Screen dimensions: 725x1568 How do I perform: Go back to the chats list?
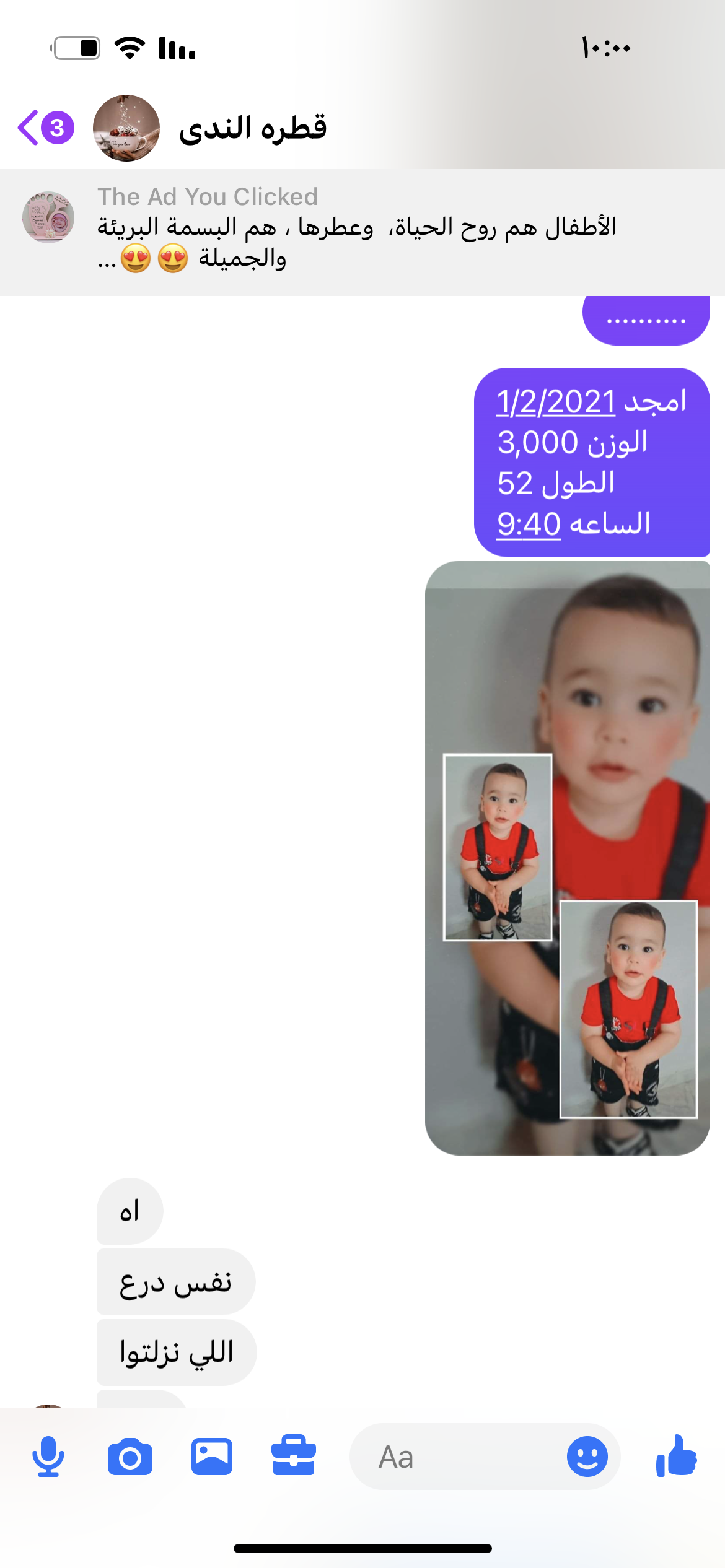tap(30, 128)
